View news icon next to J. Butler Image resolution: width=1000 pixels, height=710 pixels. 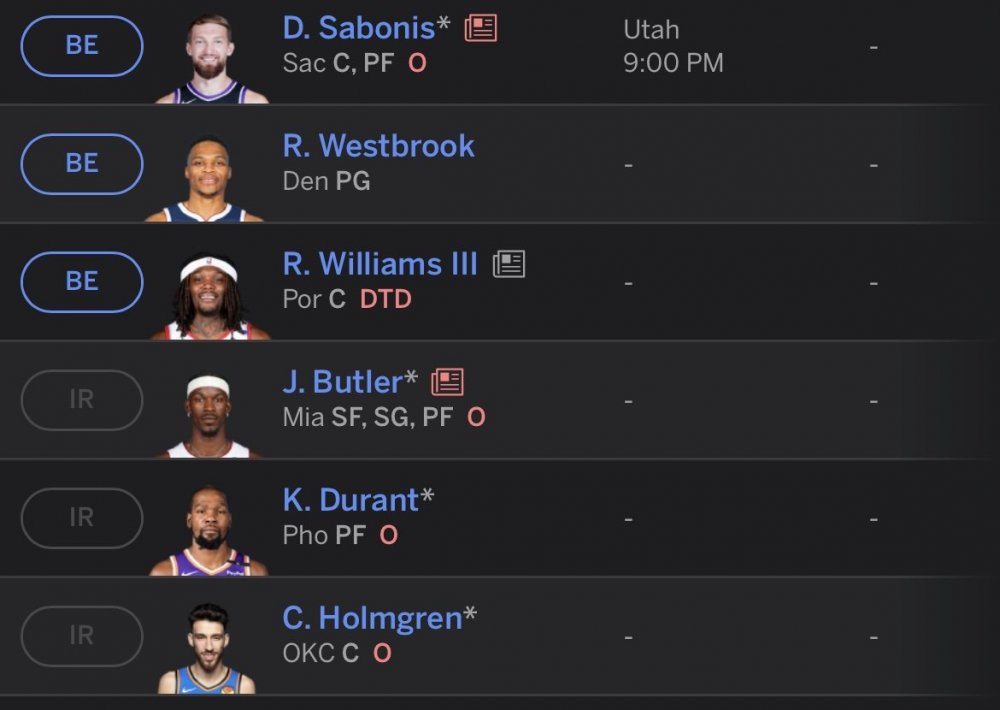[x=447, y=382]
